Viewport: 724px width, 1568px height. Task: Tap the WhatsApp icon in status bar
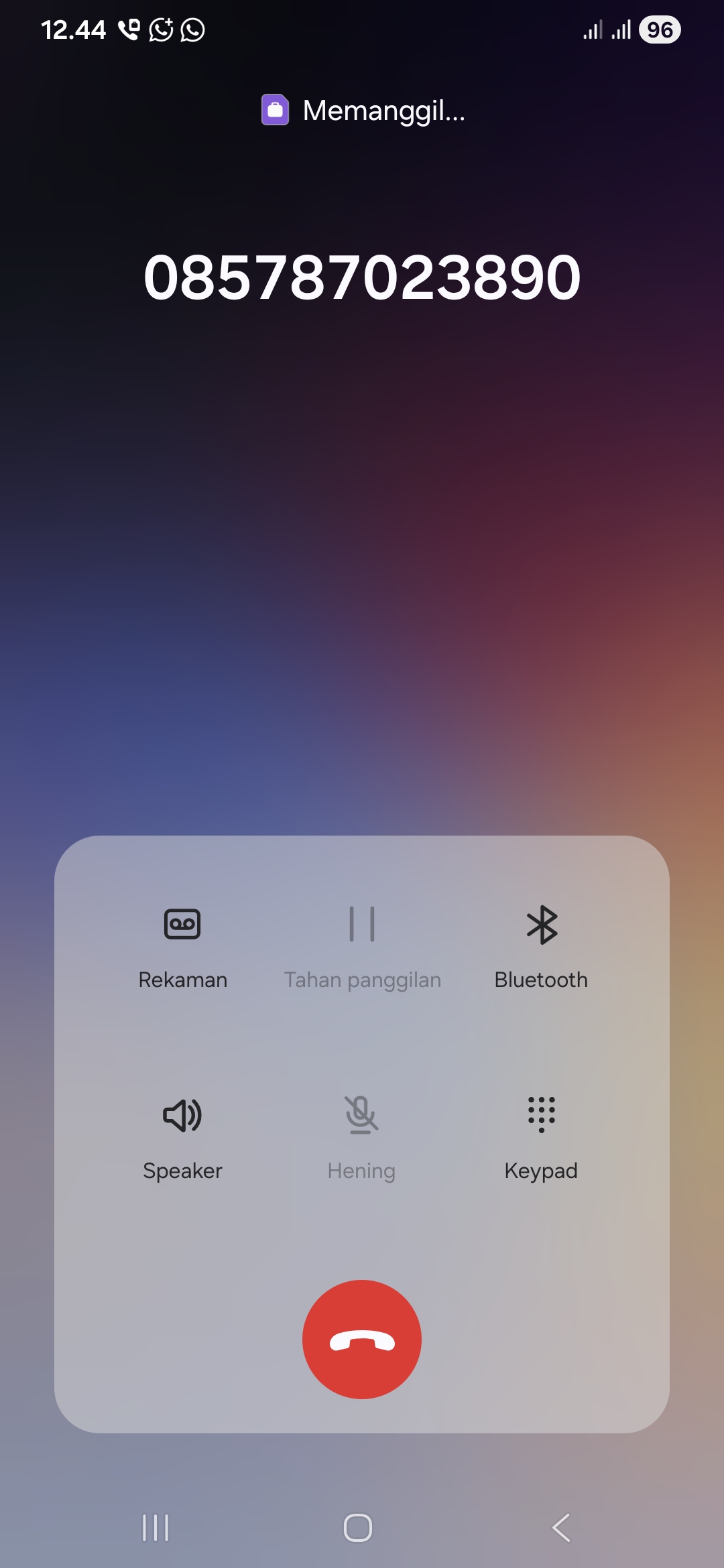(x=192, y=29)
